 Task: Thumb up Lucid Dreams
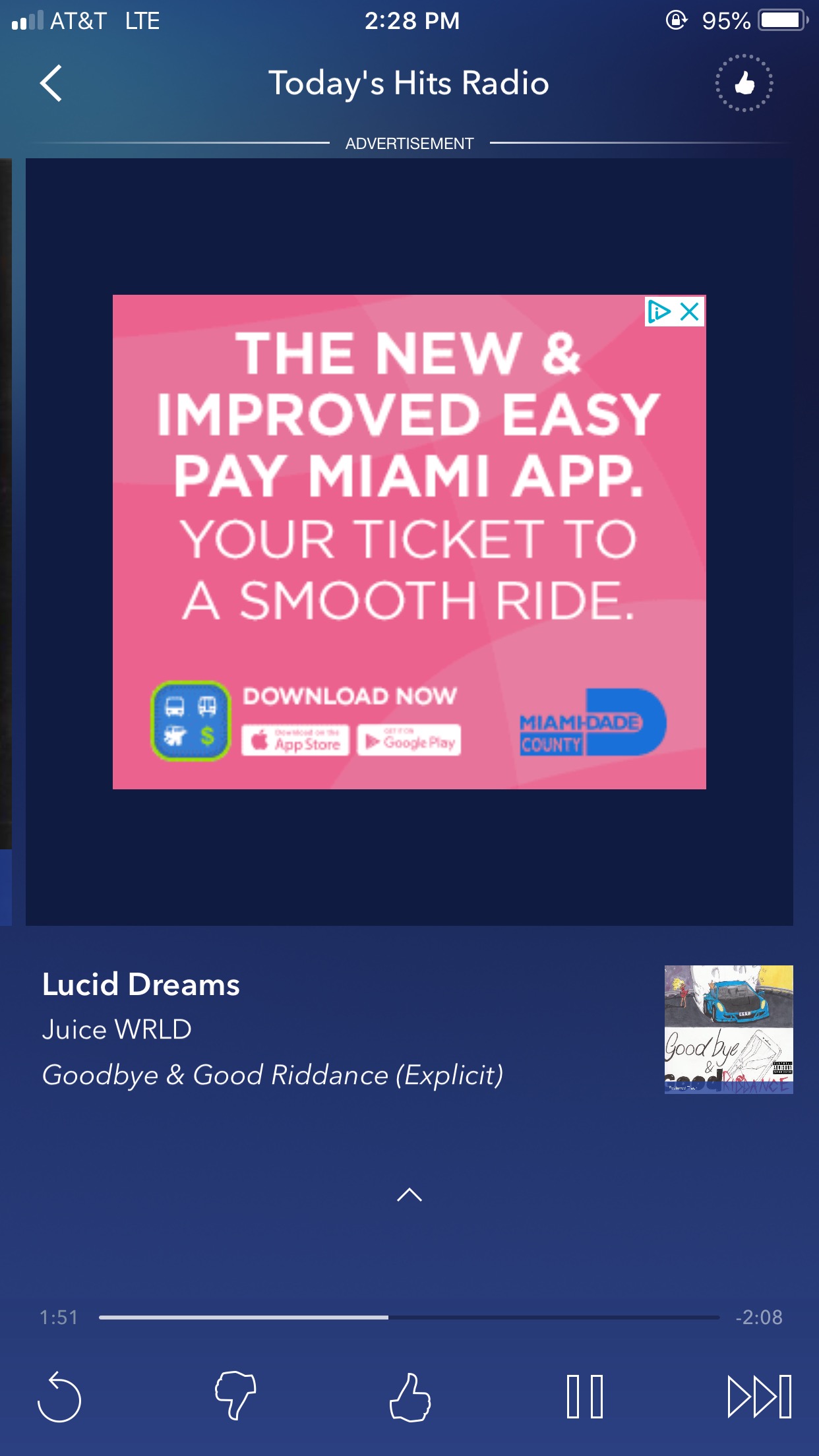tap(409, 1397)
